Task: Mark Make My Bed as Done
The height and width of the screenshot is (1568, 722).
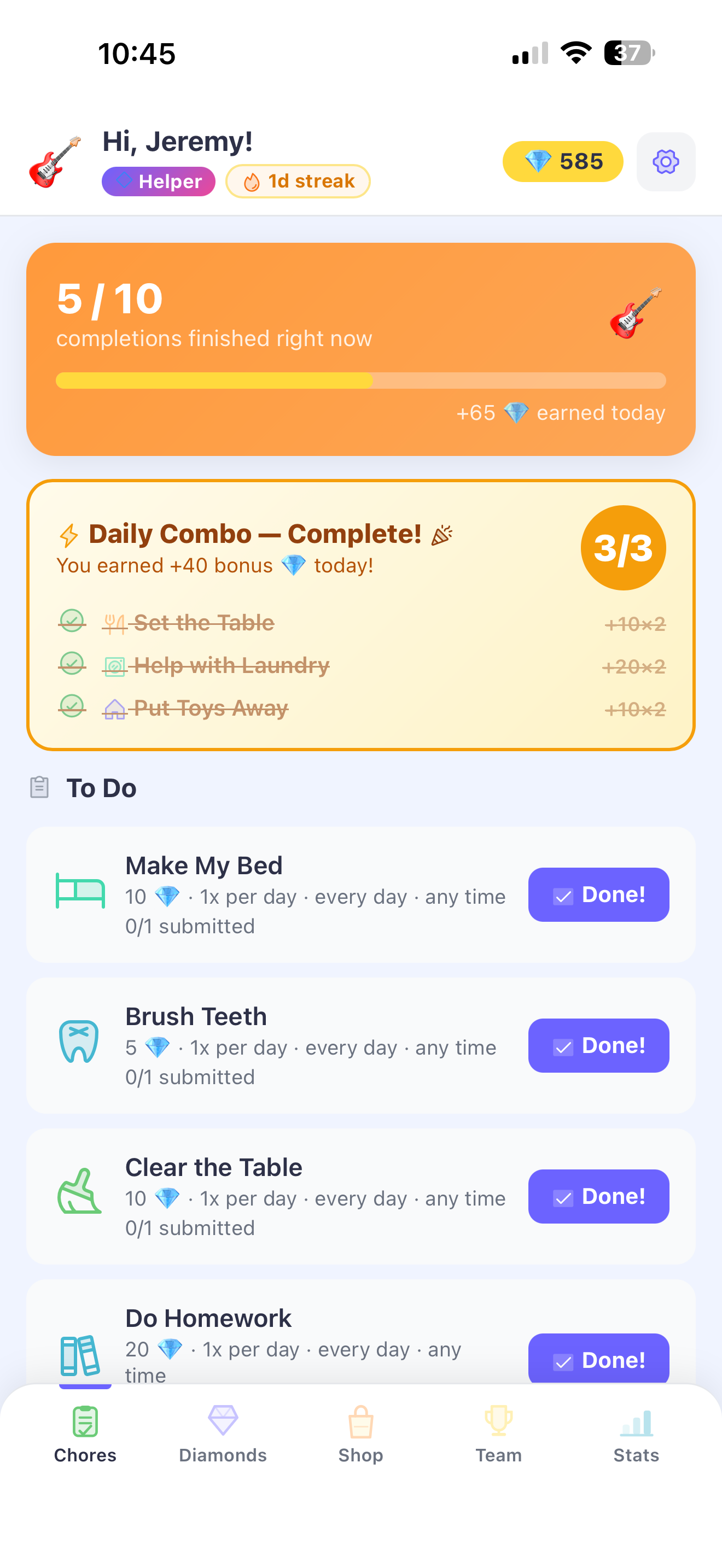Action: (598, 894)
